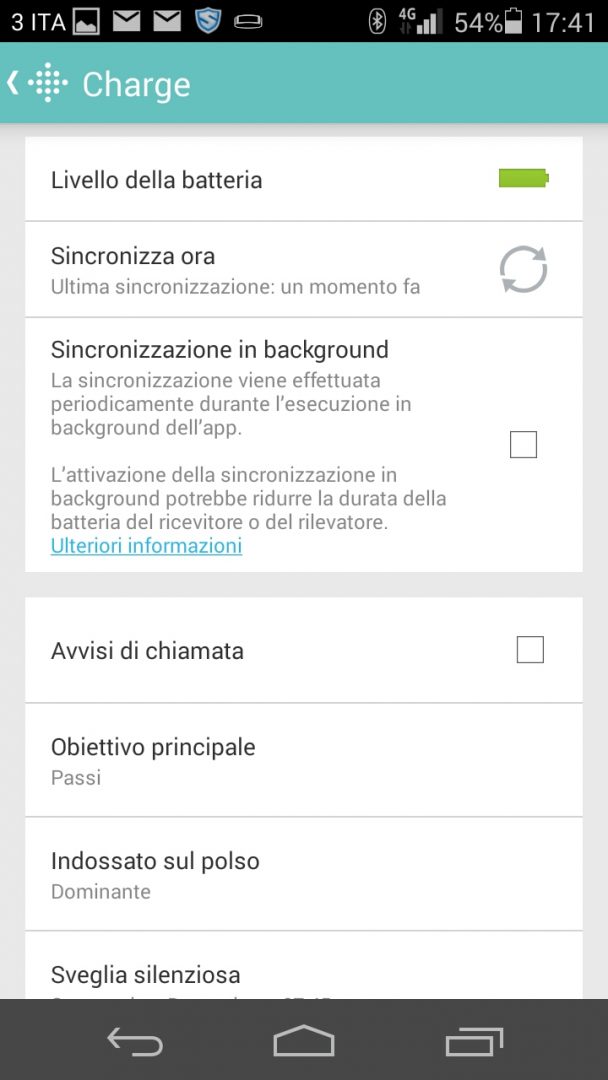This screenshot has height=1080, width=608.
Task: Tap the sync now refresh icon
Action: pos(523,270)
